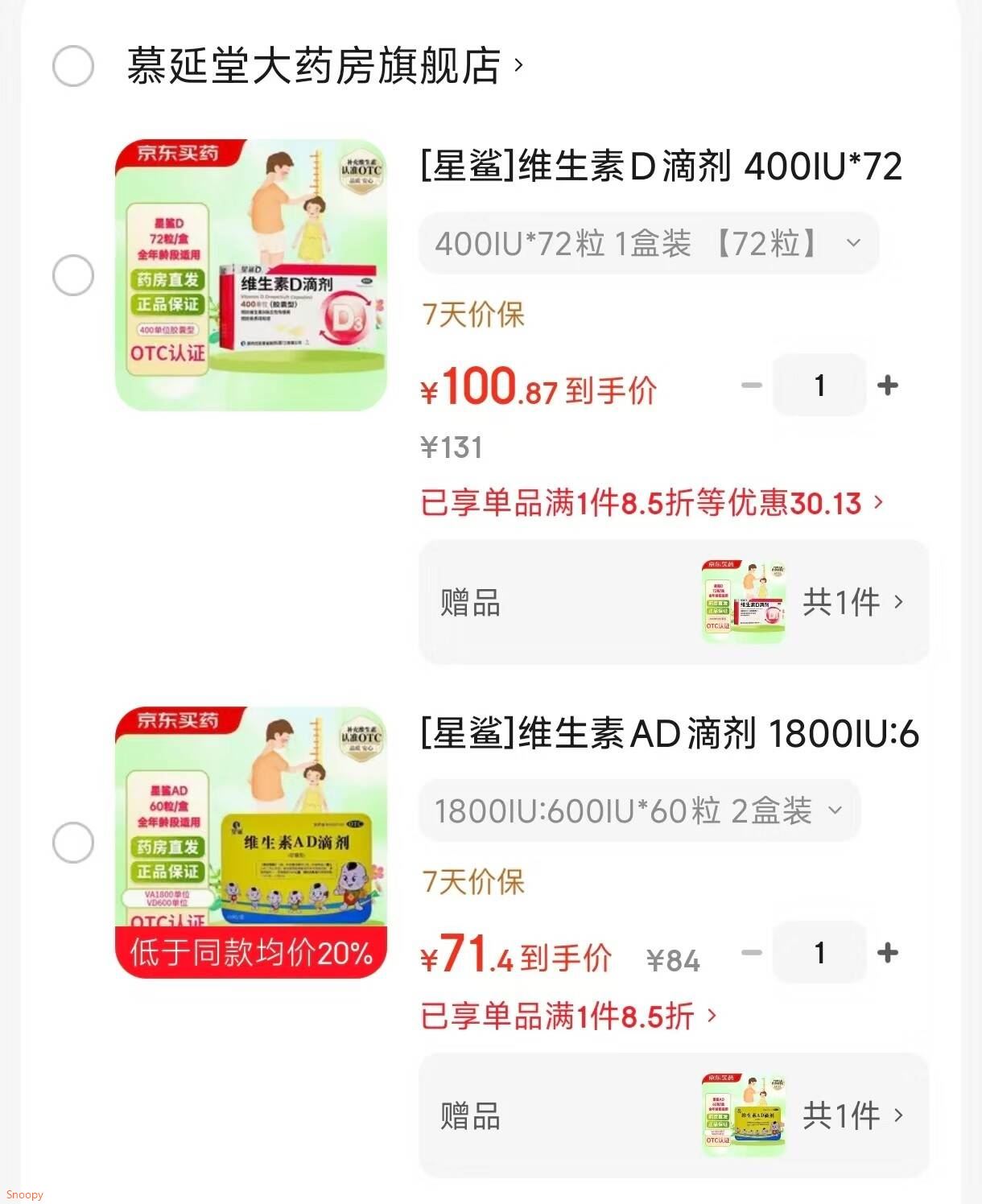Open the 赠品 row under 维生素AD滴剂
The image size is (982, 1204).
[674, 1115]
